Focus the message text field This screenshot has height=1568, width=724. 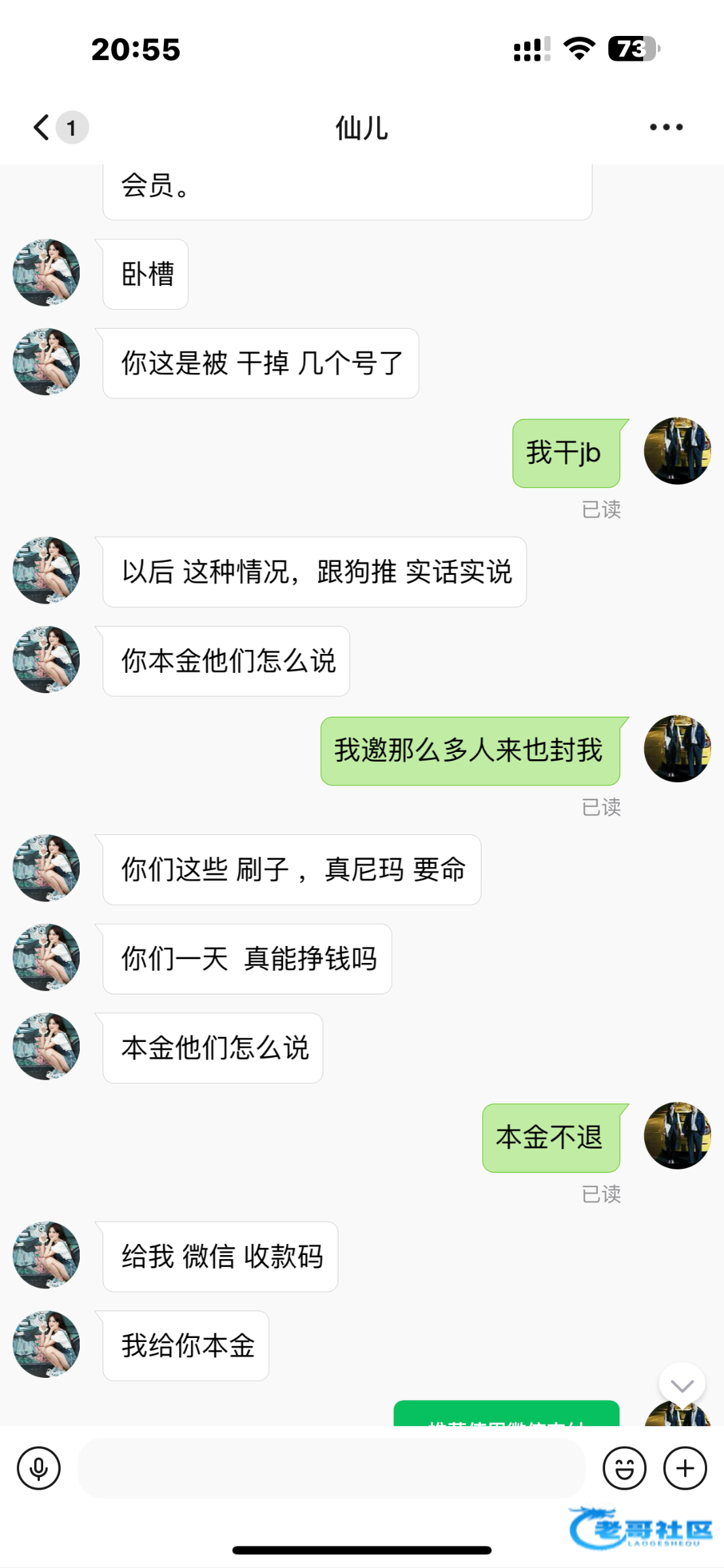click(x=331, y=1468)
